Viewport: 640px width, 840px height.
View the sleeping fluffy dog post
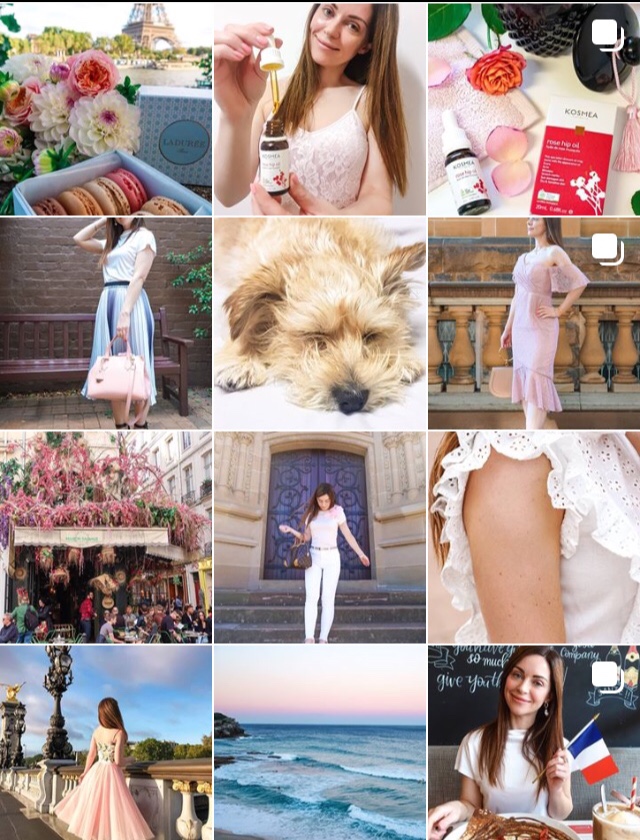pyautogui.click(x=320, y=323)
